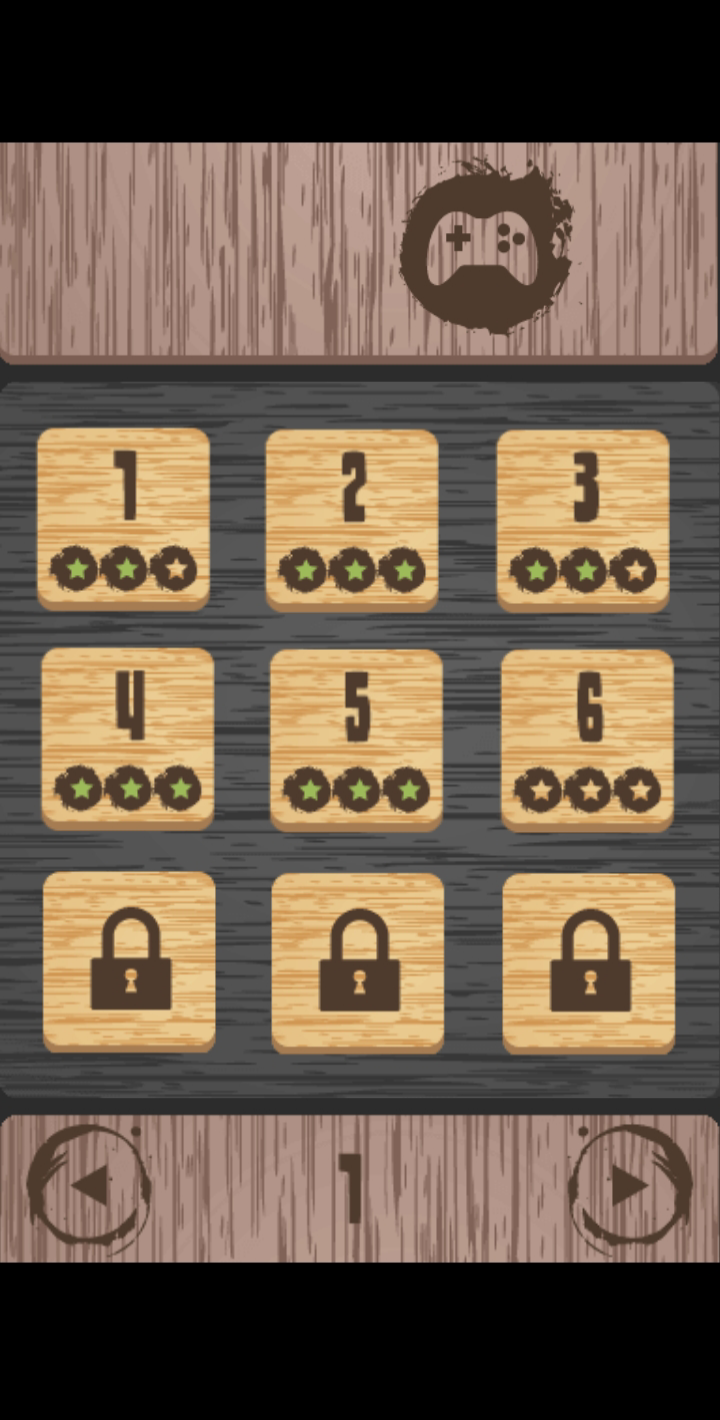Go to the next level page
Viewport: 720px width, 1420px height.
[x=629, y=1186]
